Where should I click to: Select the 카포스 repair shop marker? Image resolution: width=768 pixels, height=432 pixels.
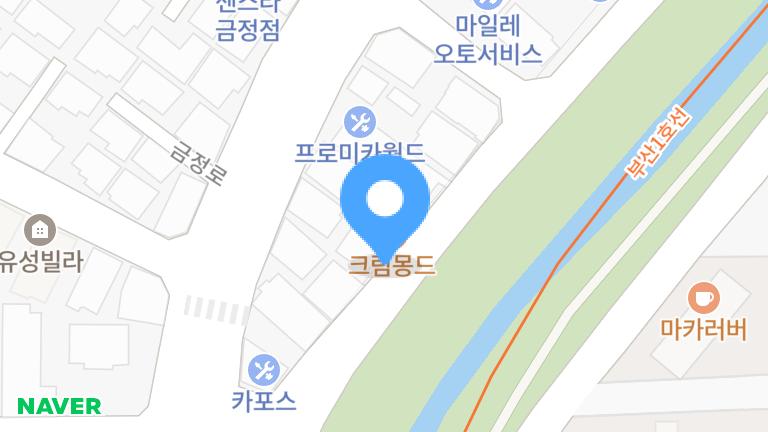(x=264, y=370)
